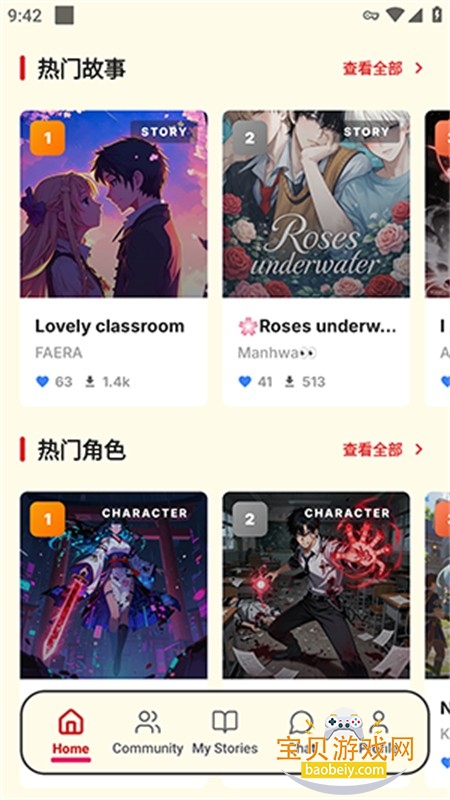
Task: Open the Chat tab
Action: coord(301,733)
